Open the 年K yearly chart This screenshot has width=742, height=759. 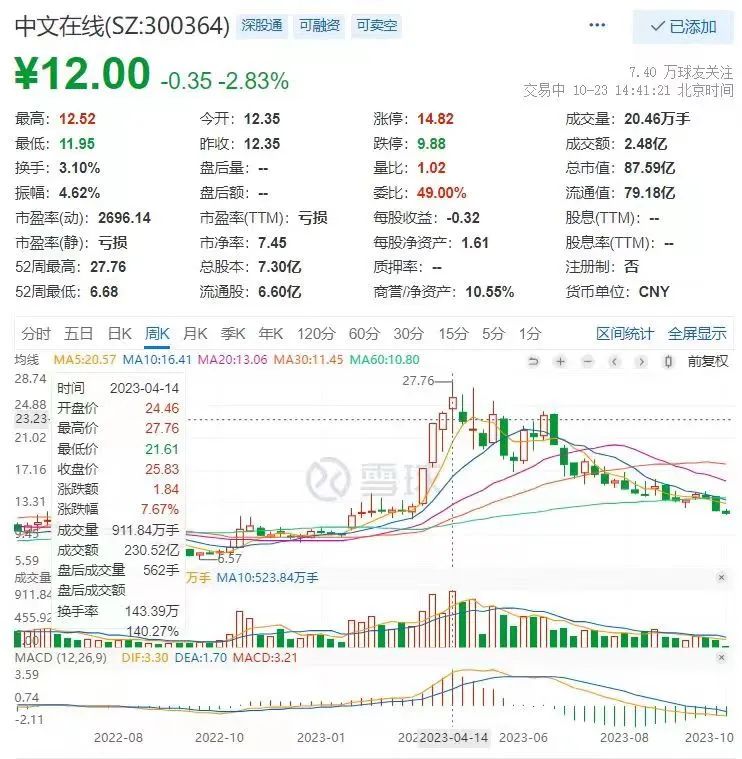point(271,334)
